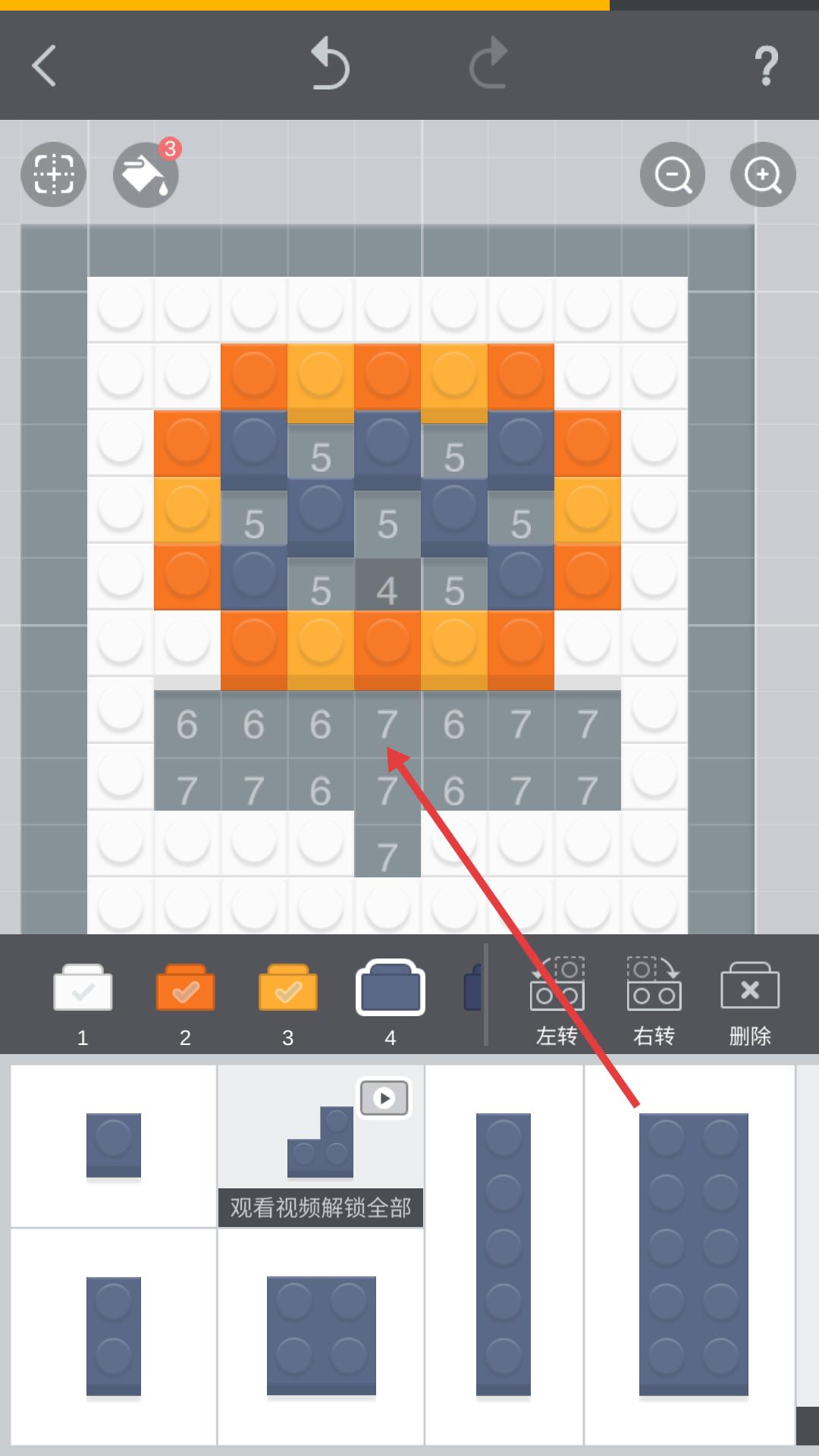The image size is (819, 1456).
Task: Activate the area selection tool
Action: (x=53, y=174)
